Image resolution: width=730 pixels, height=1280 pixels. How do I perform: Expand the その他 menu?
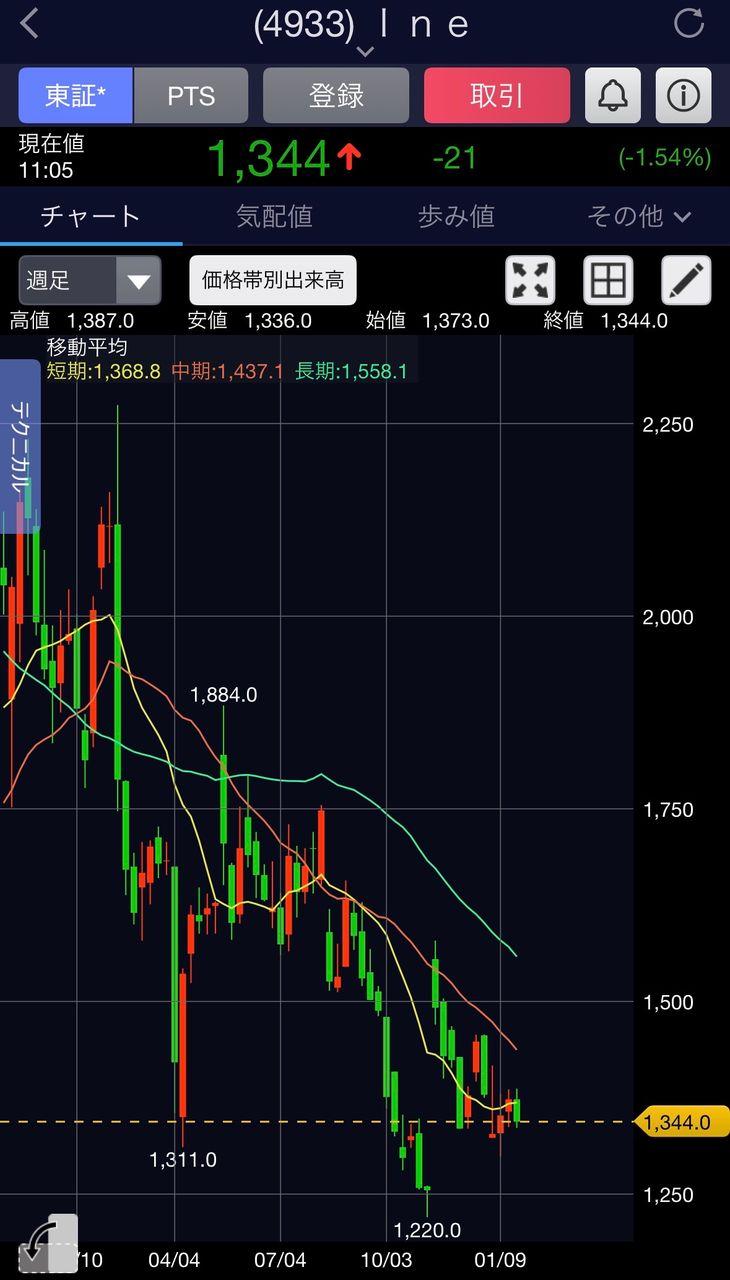point(638,216)
